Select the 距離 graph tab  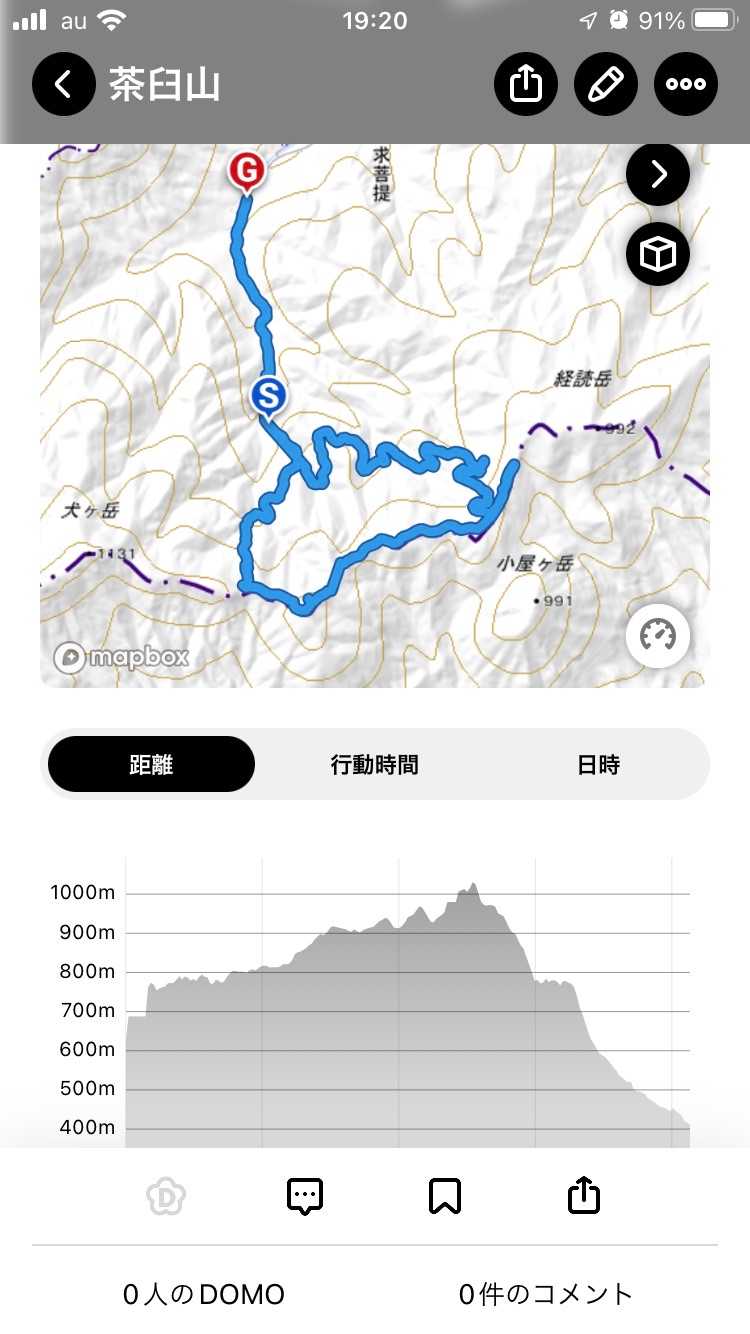coord(151,764)
